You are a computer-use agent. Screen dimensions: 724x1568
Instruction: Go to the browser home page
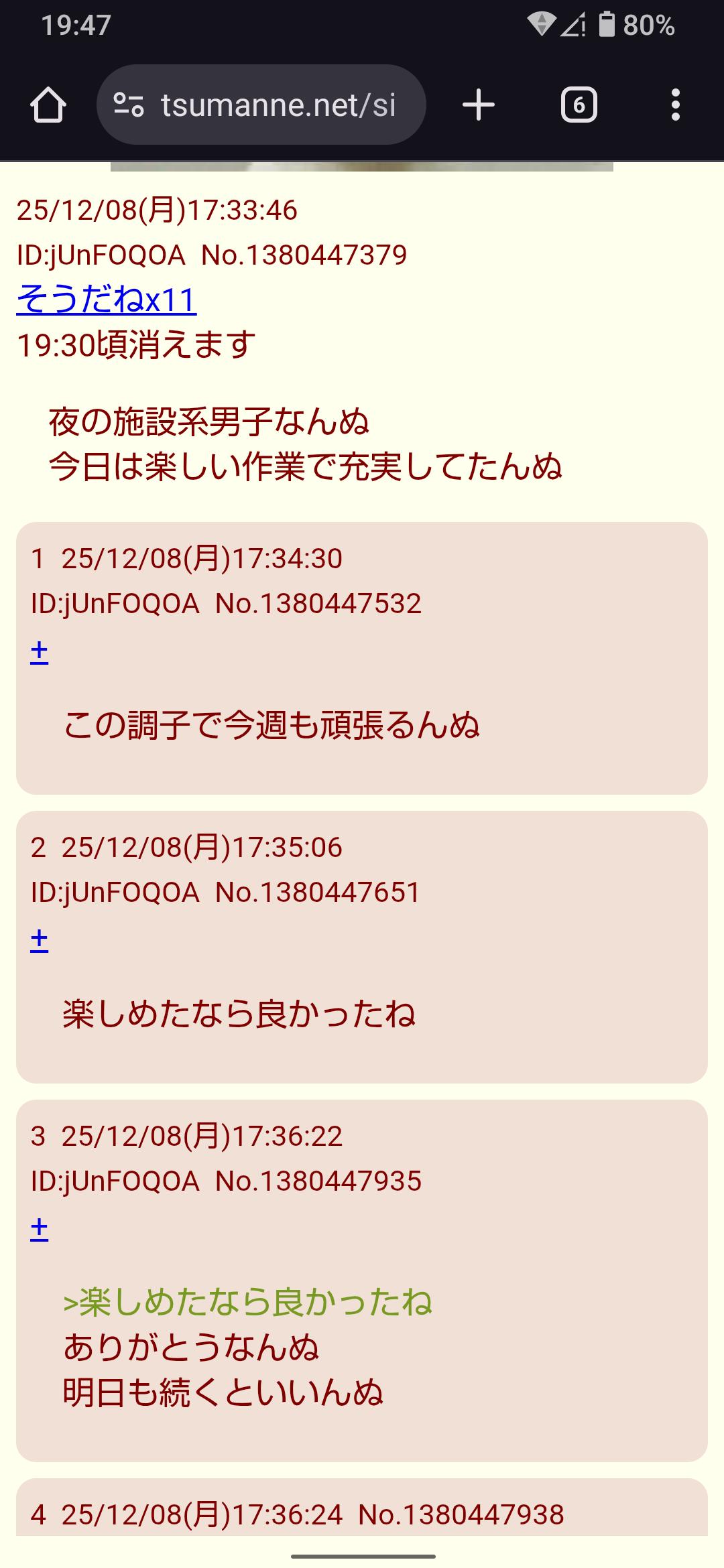coord(48,105)
